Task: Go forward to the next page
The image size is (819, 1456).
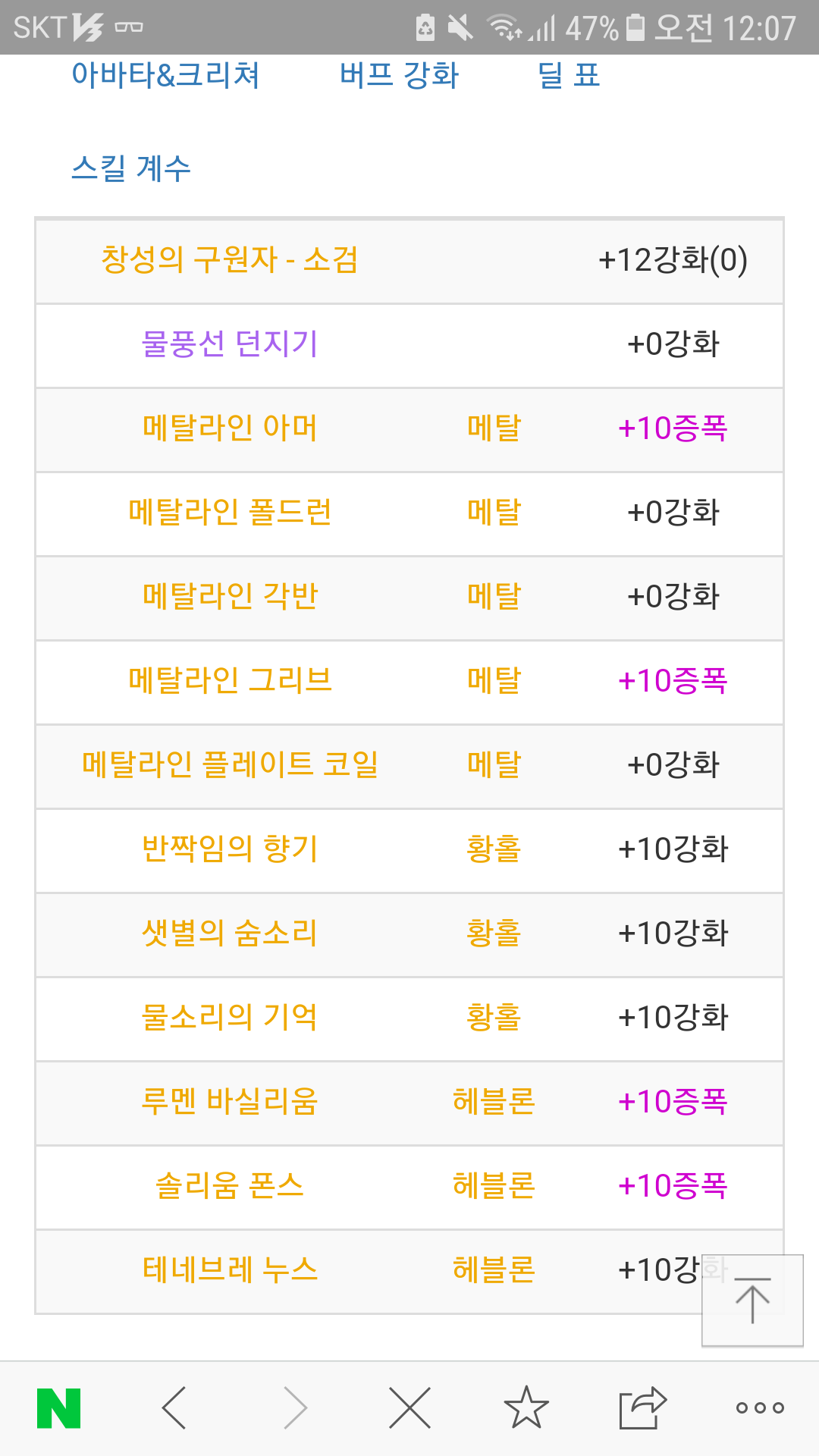Action: [x=296, y=1408]
